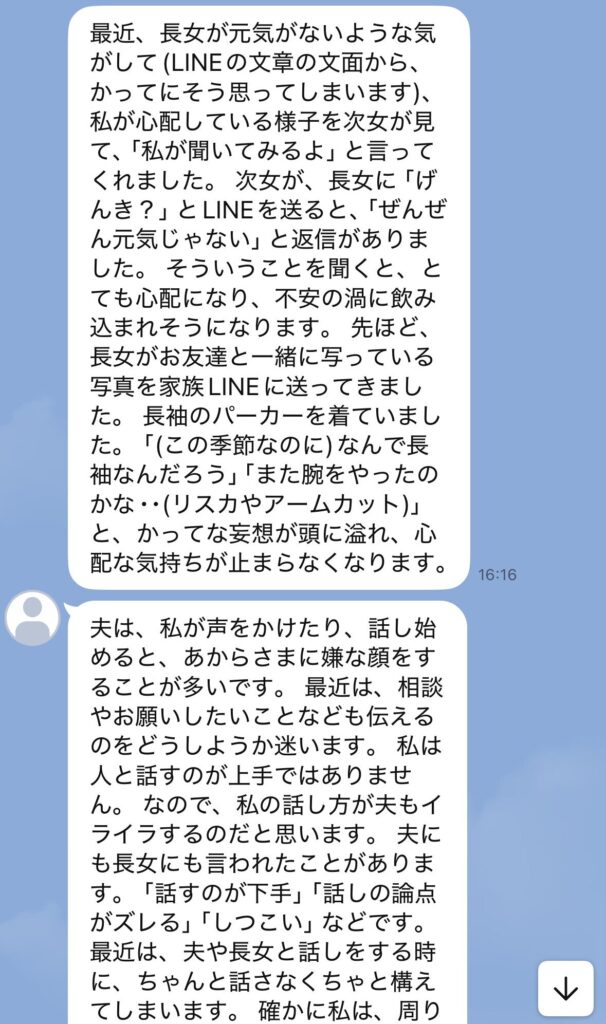606x1024 pixels.
Task: Jump to the latest message with the down arrow
Action: (x=565, y=989)
